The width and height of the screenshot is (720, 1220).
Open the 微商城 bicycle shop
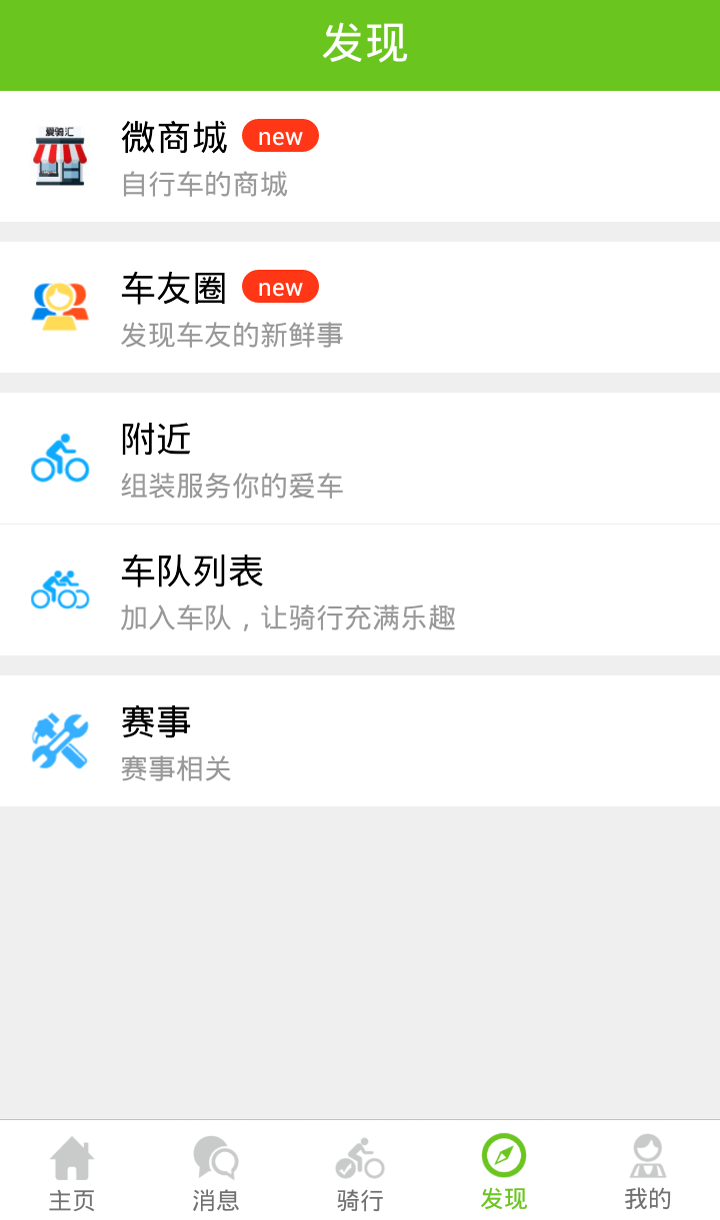(360, 157)
